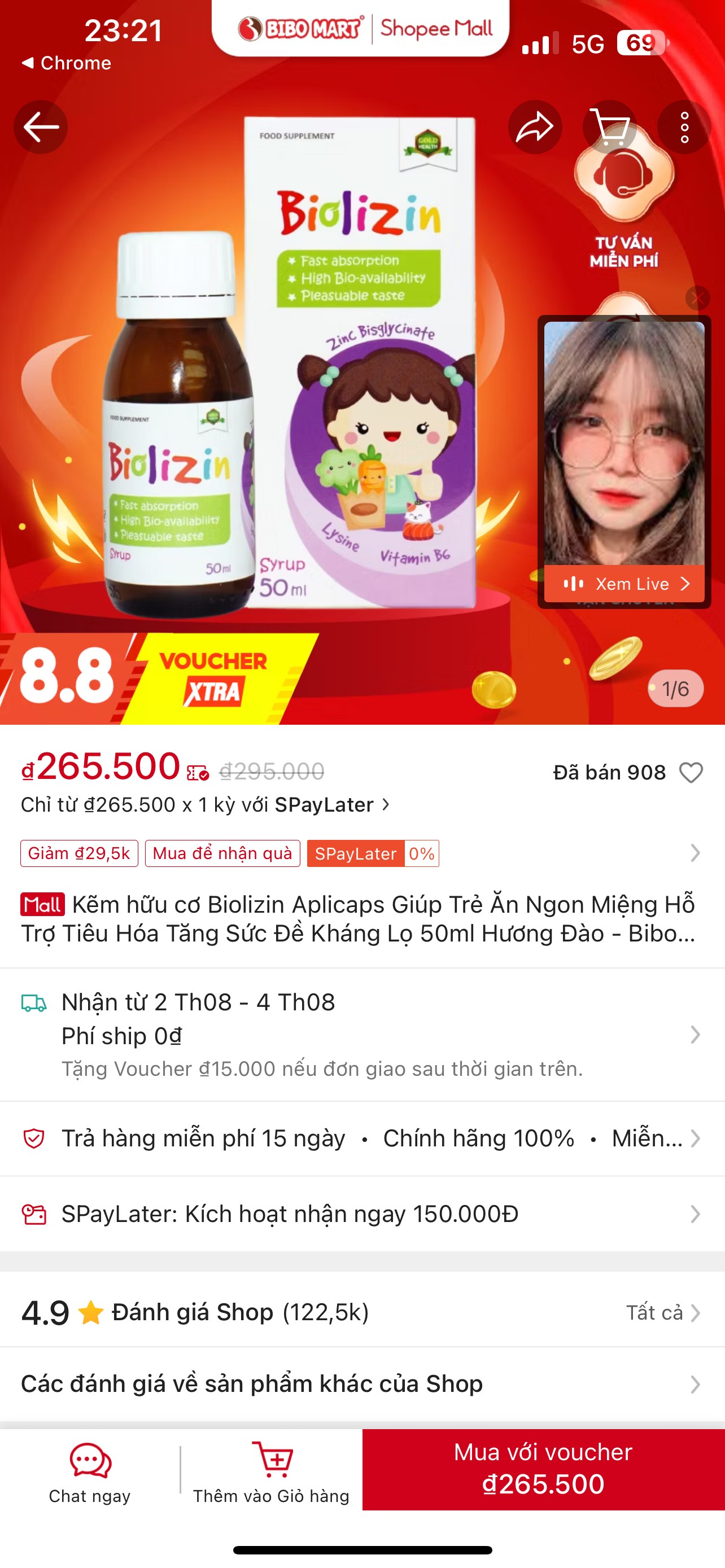Expand the vouchers row with Giảm ₫29,5k
This screenshot has width=725, height=1568.
point(362,853)
